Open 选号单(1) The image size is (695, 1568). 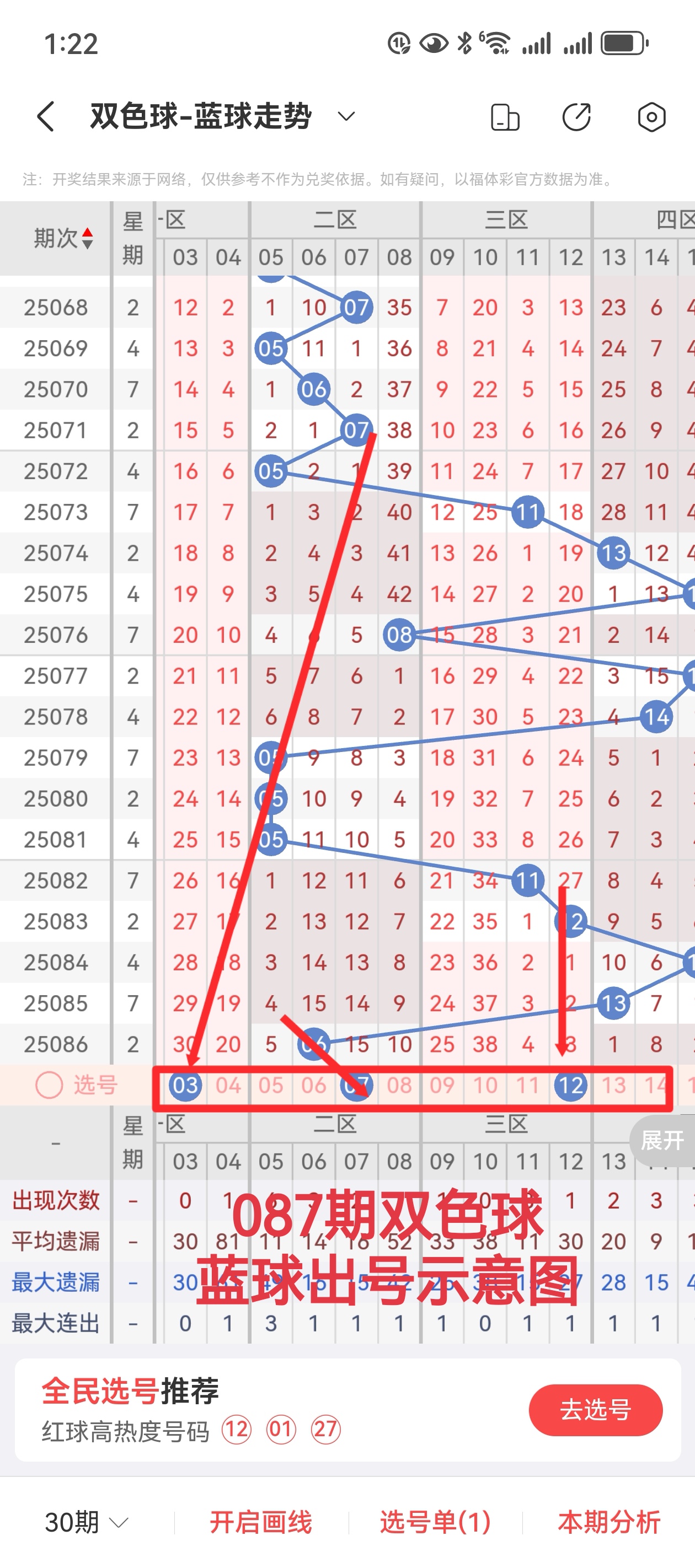click(x=435, y=1522)
